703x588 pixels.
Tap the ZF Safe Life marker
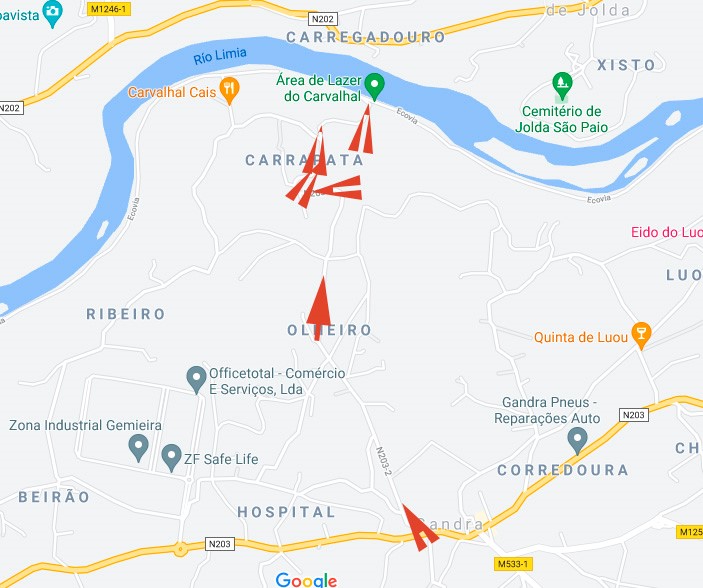tap(171, 459)
